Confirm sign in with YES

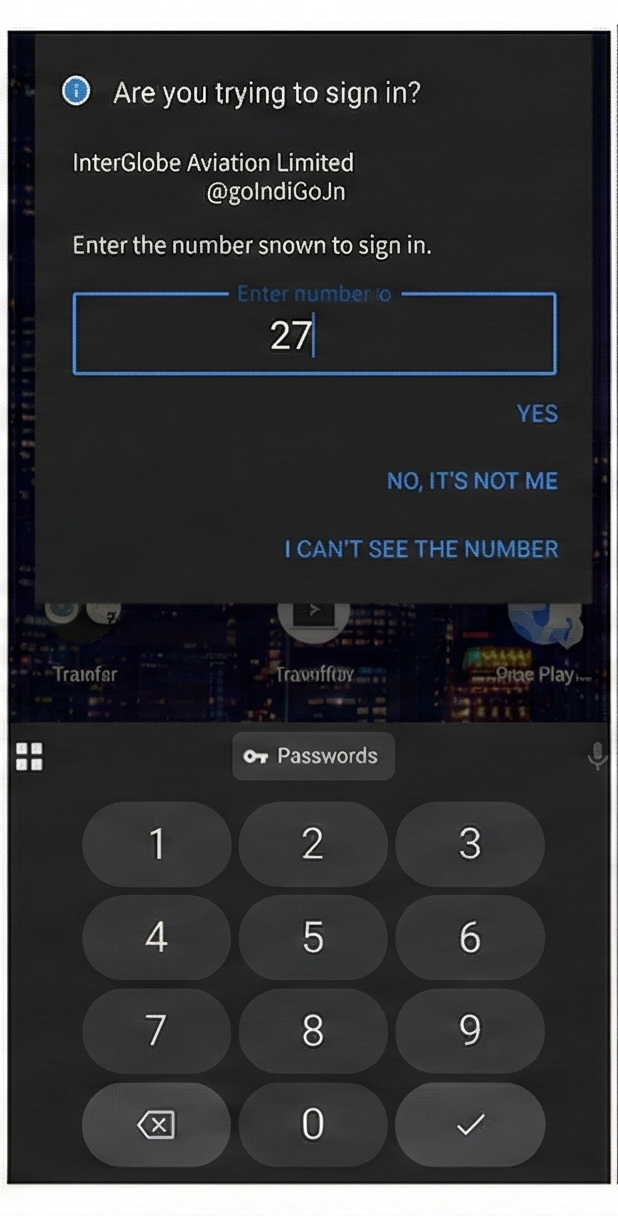click(537, 414)
